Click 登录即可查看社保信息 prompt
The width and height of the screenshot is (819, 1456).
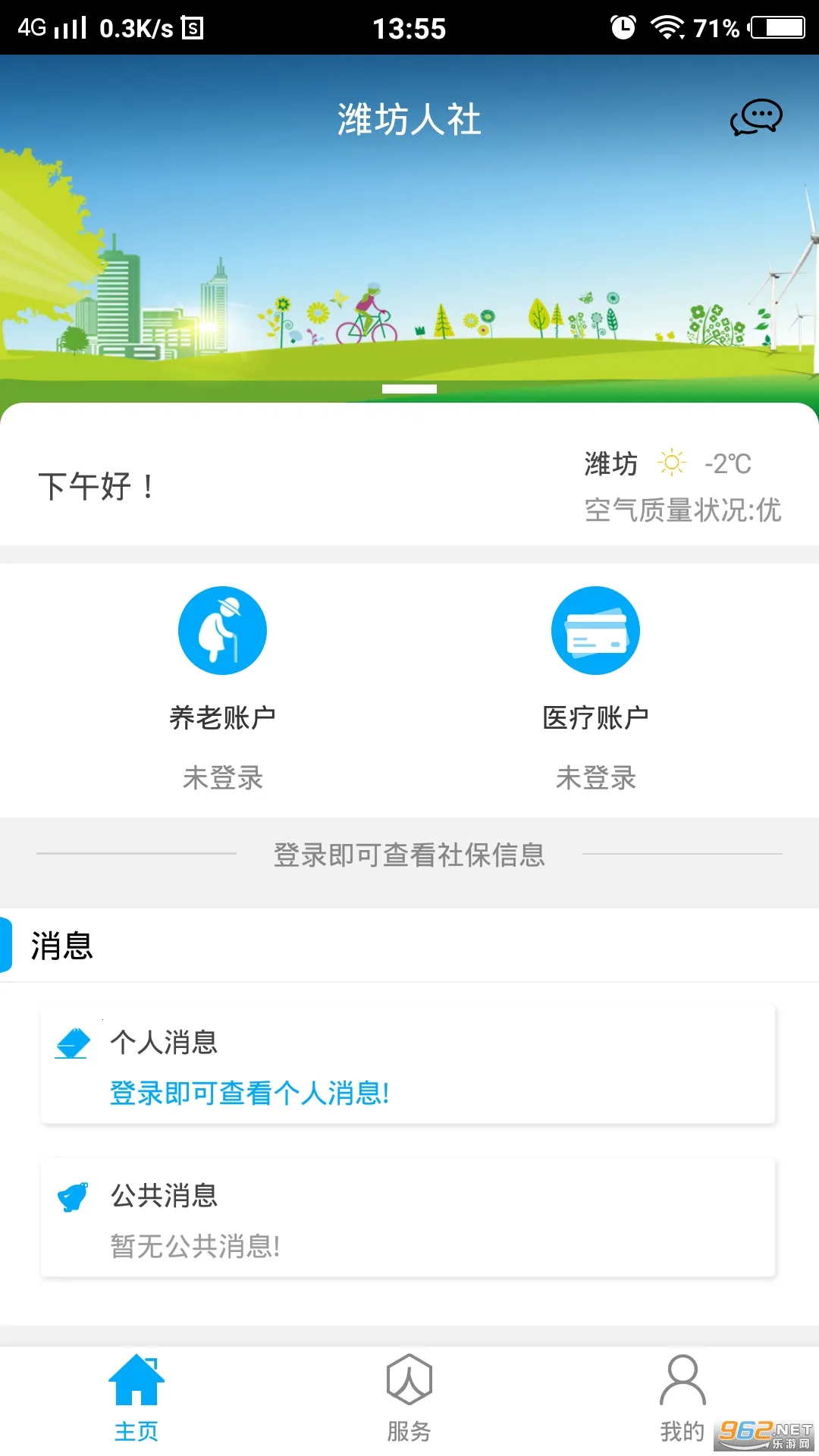[409, 855]
